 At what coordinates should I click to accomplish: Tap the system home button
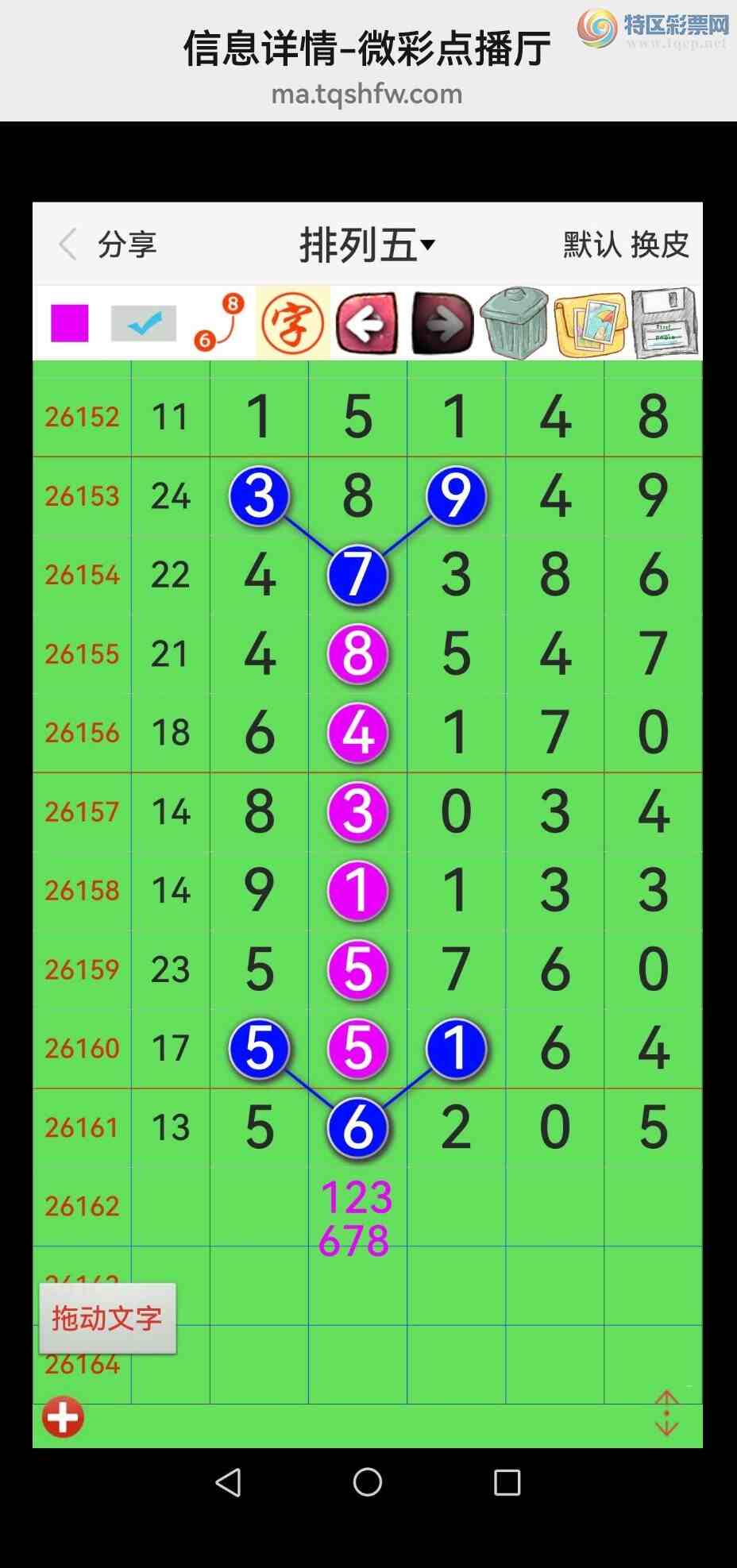click(368, 1481)
